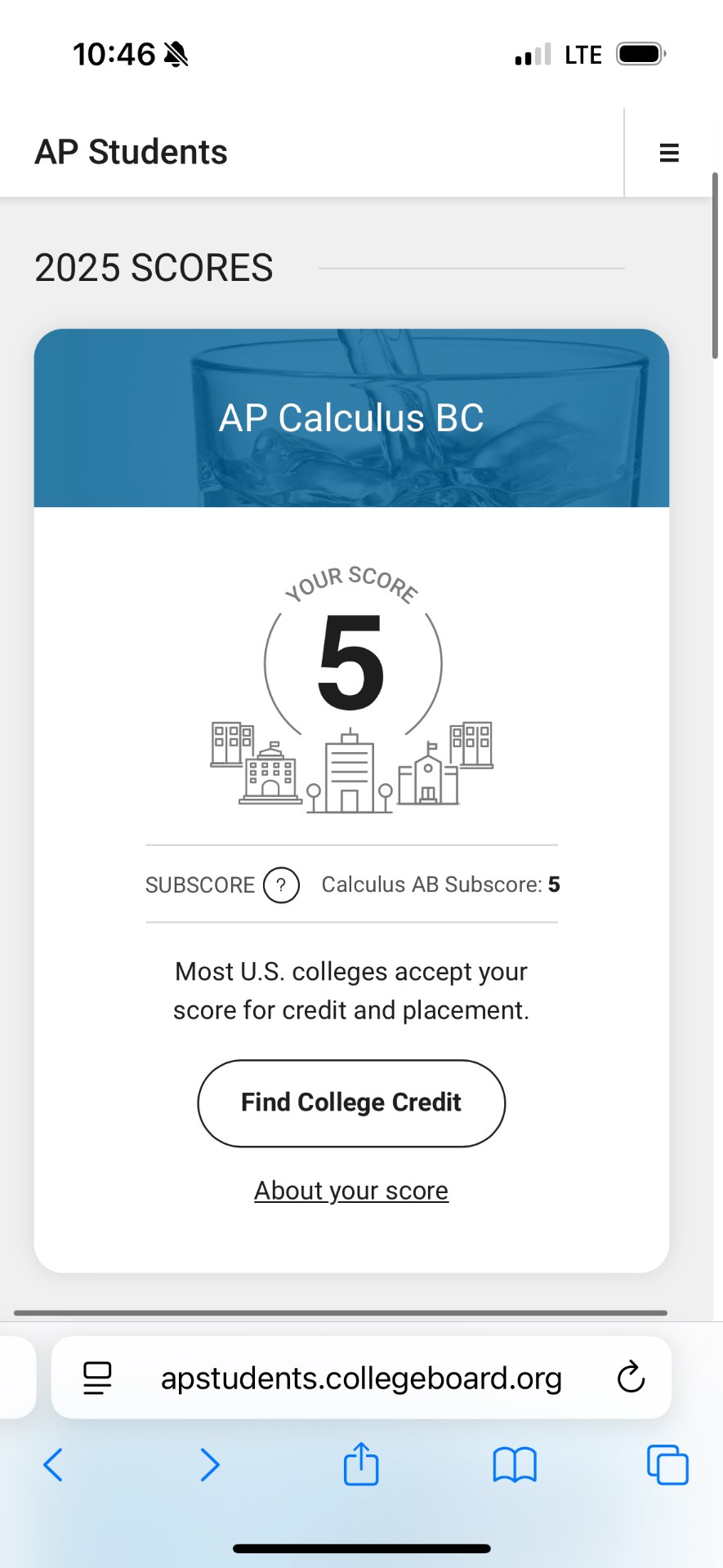Open page settings menu in address bar
The width and height of the screenshot is (723, 1568).
[97, 1379]
